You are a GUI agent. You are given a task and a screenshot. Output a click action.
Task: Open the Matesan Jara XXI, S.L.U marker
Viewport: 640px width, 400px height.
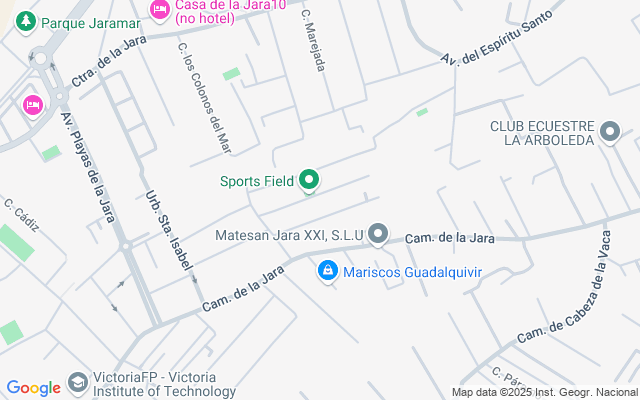pyautogui.click(x=377, y=235)
